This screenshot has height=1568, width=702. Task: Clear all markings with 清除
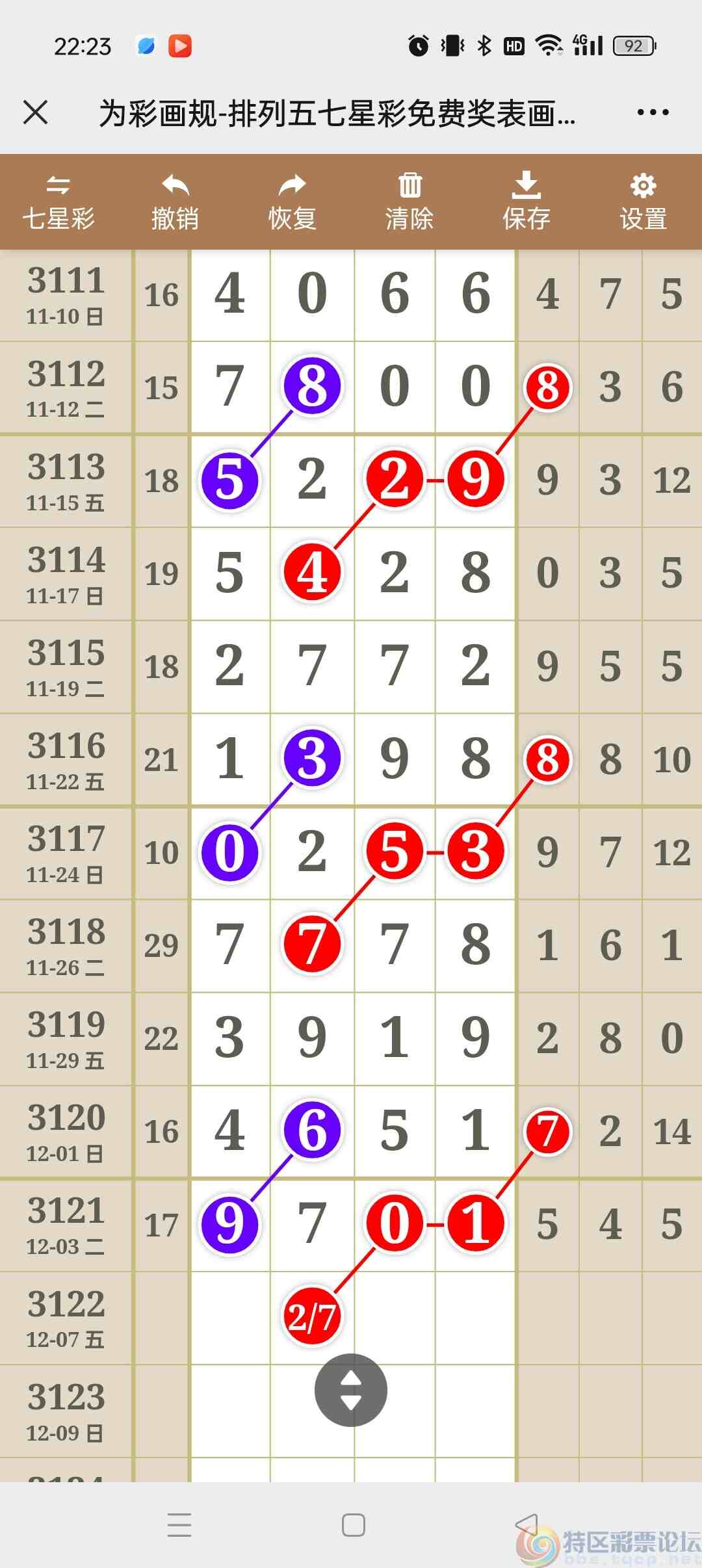pos(409,202)
